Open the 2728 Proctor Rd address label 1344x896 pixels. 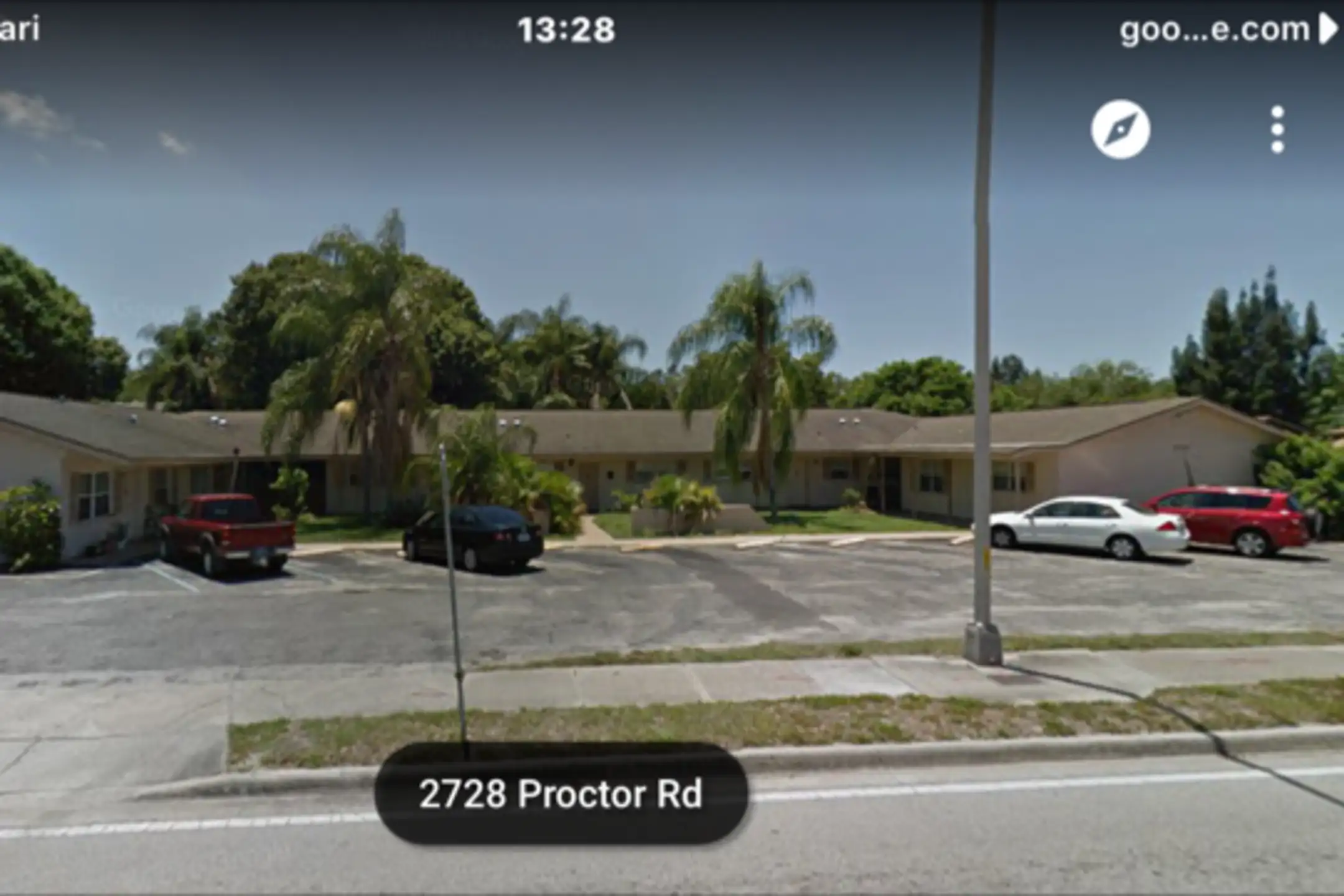[561, 793]
